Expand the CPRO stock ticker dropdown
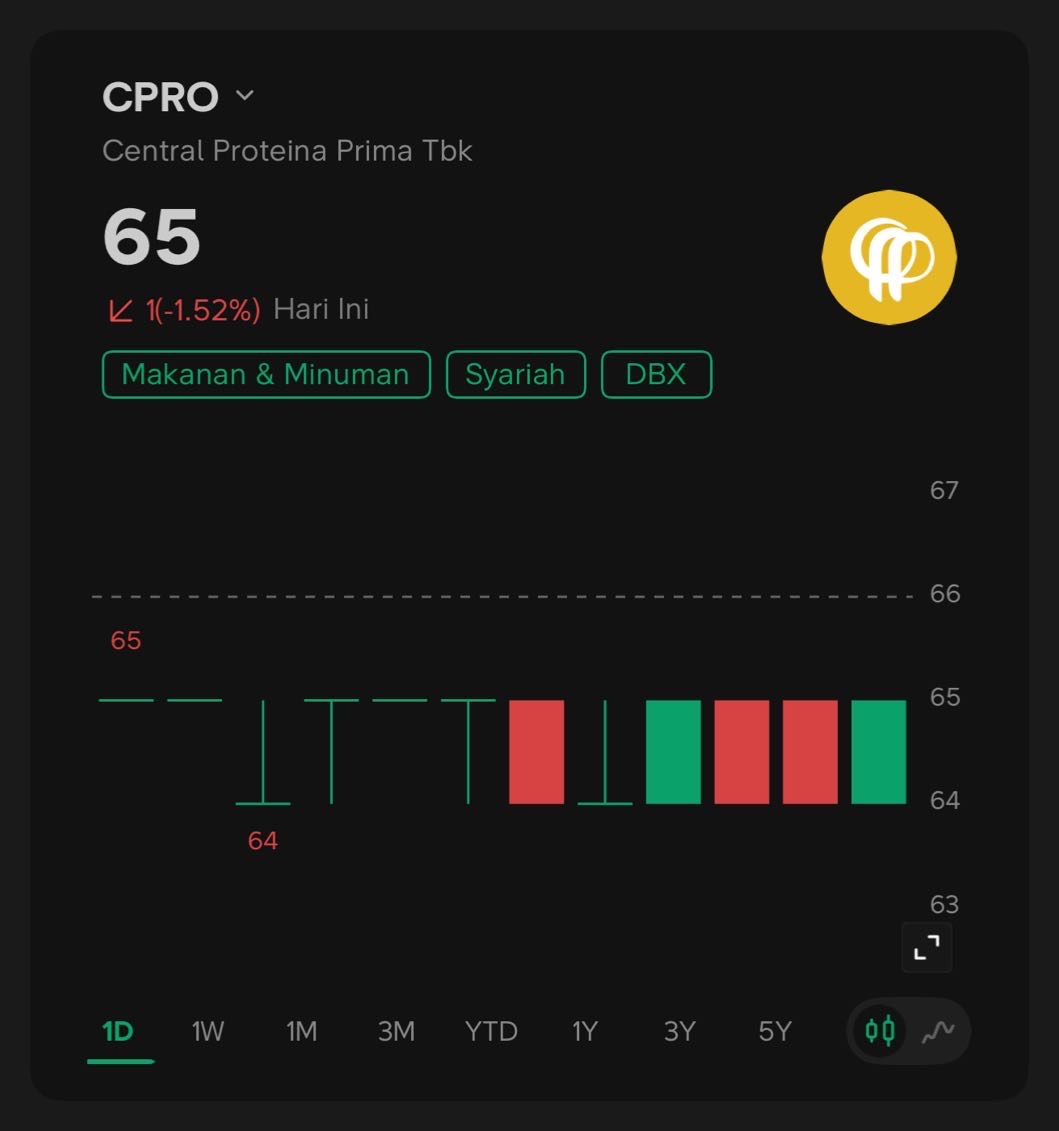Image resolution: width=1059 pixels, height=1131 pixels. pyautogui.click(x=244, y=96)
